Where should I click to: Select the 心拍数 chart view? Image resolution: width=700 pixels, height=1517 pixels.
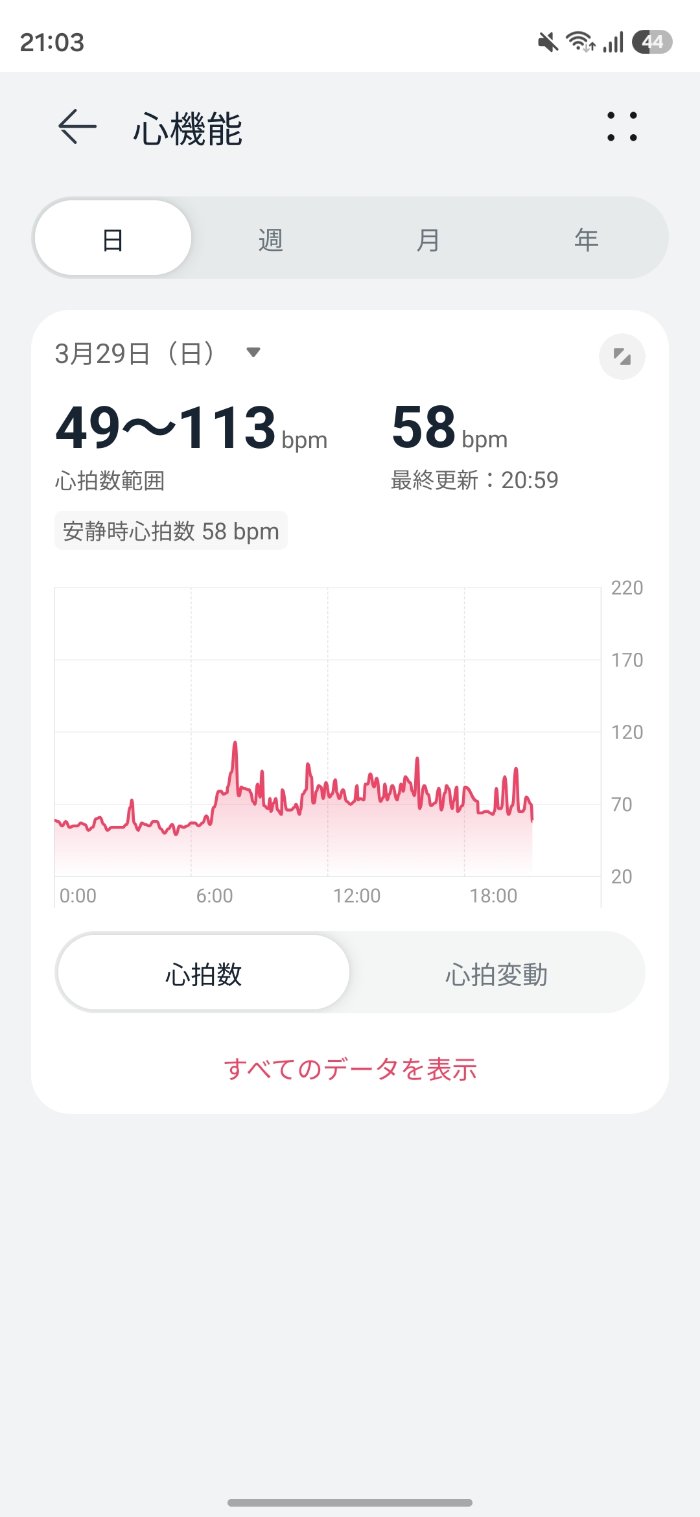point(204,974)
